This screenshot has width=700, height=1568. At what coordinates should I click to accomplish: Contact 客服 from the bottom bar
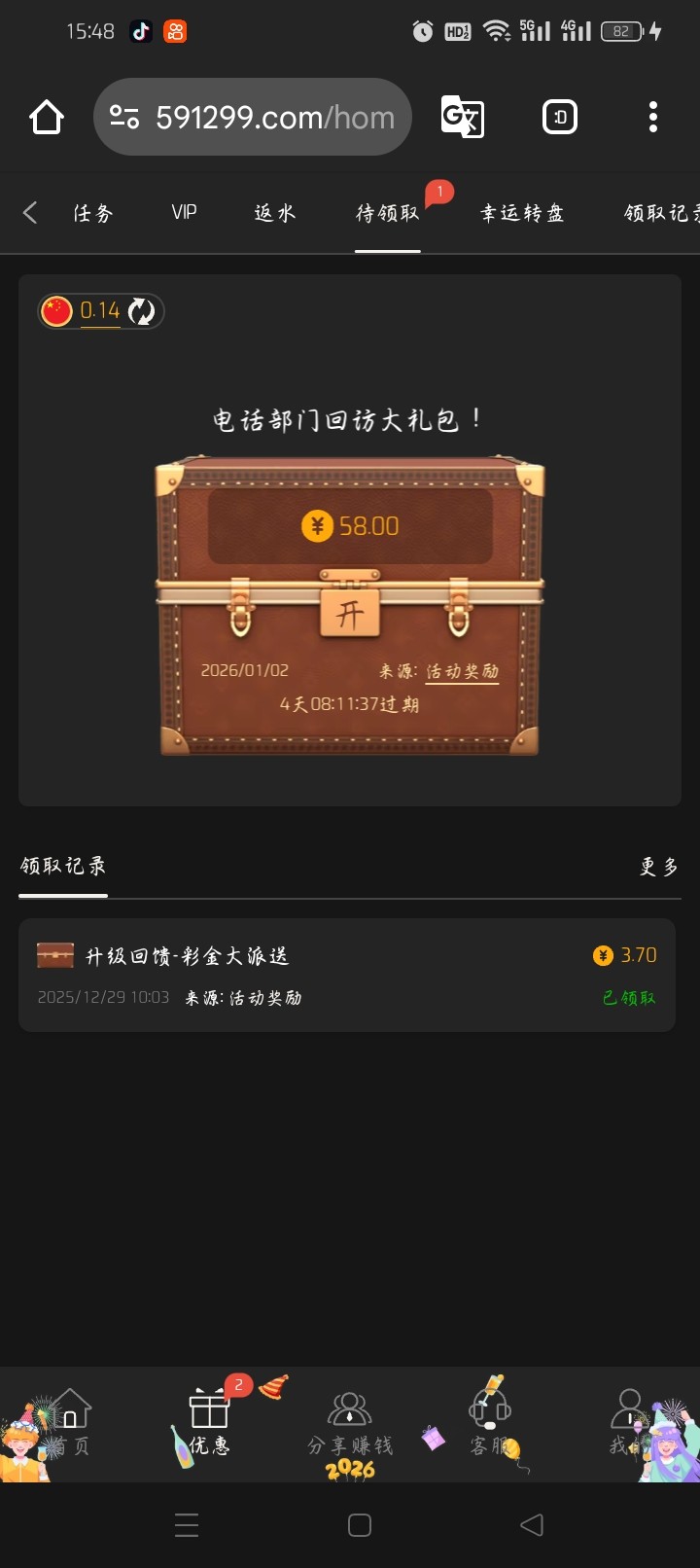pos(489,1423)
